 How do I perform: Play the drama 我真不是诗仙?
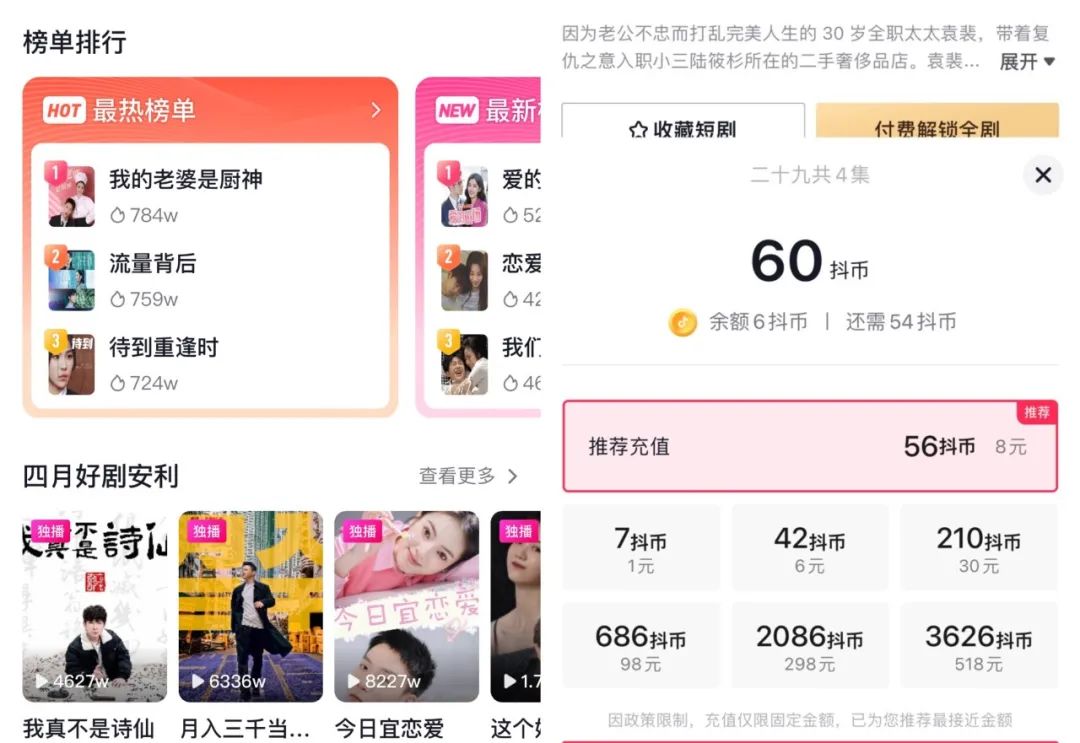[95, 606]
